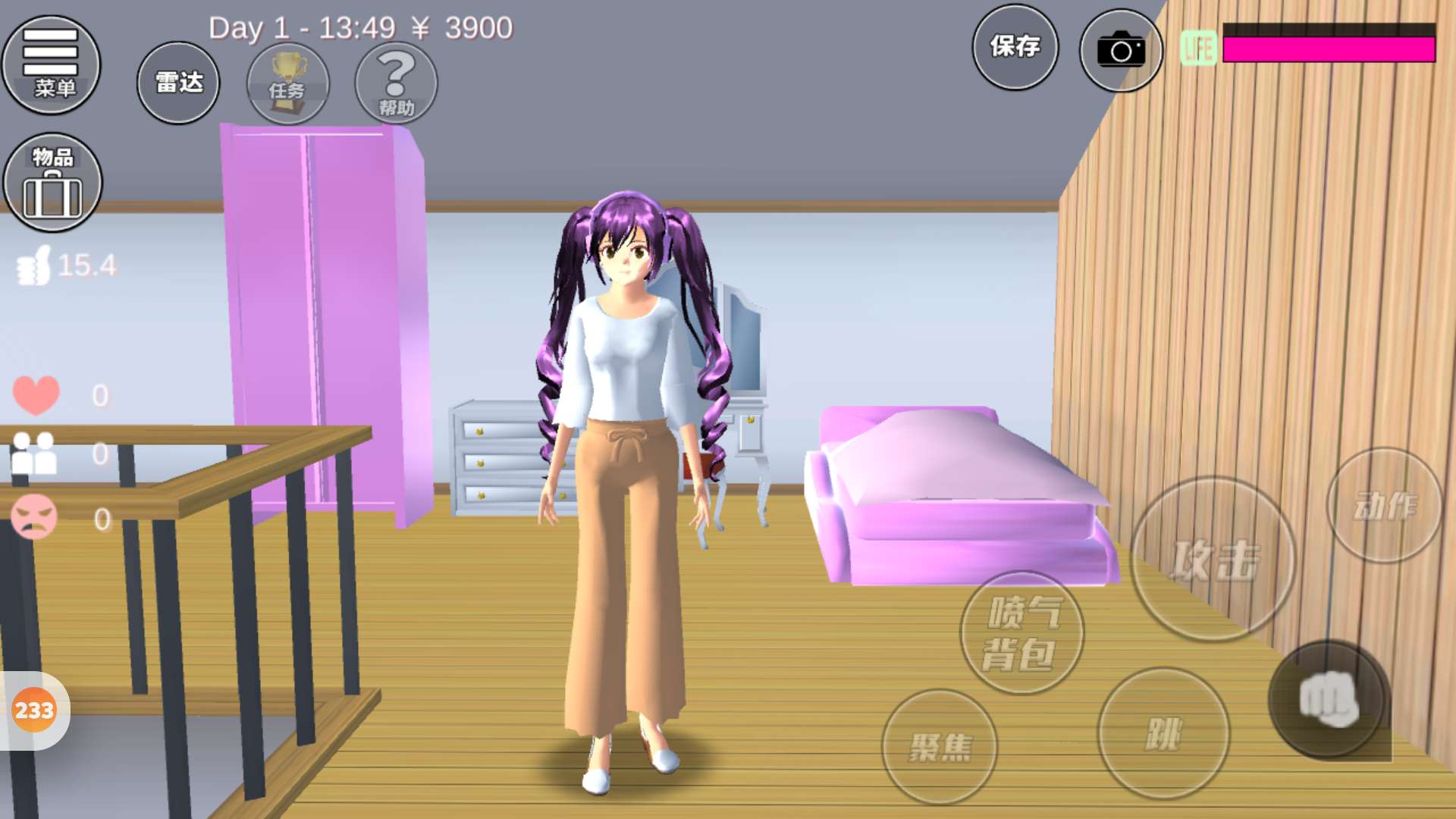Take a screenshot with the camera icon

[x=1121, y=50]
